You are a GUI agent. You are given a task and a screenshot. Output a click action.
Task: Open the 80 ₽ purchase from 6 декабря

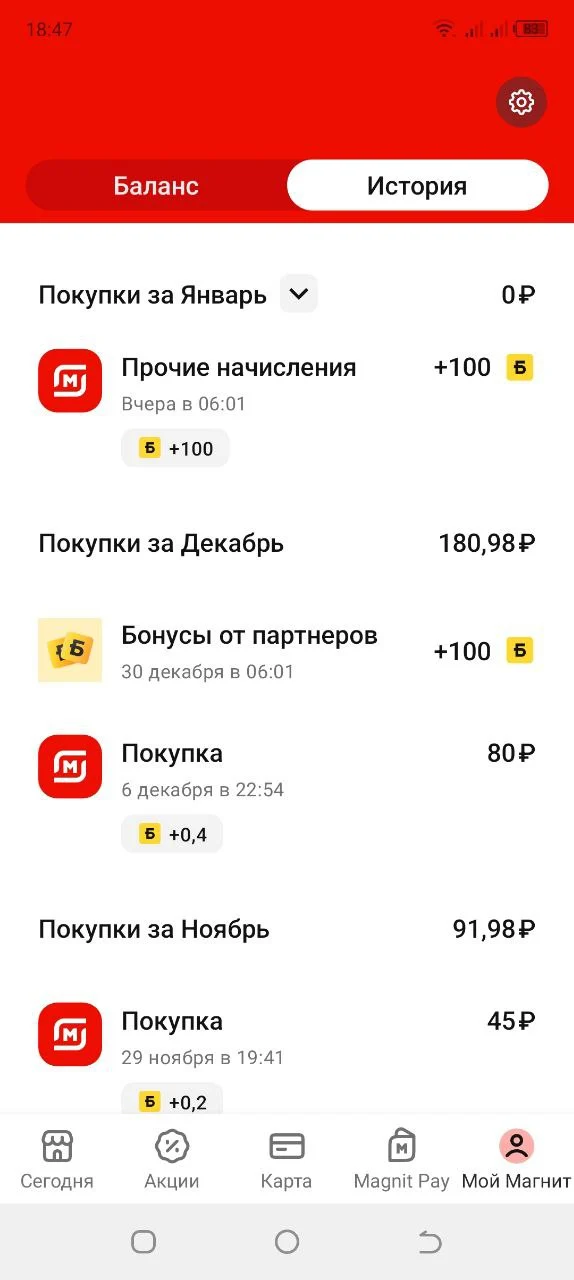287,792
